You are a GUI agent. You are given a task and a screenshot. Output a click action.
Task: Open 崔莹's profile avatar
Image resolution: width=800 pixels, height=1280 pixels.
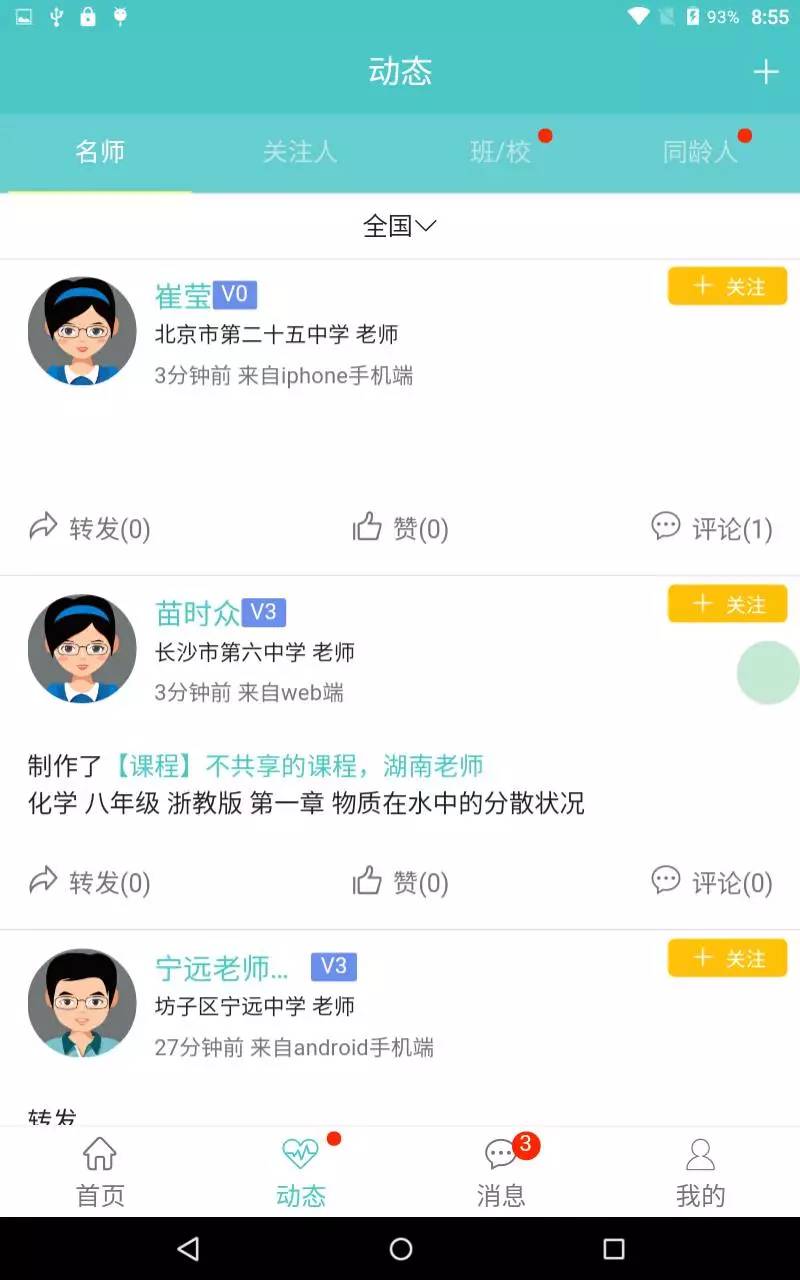tap(82, 331)
